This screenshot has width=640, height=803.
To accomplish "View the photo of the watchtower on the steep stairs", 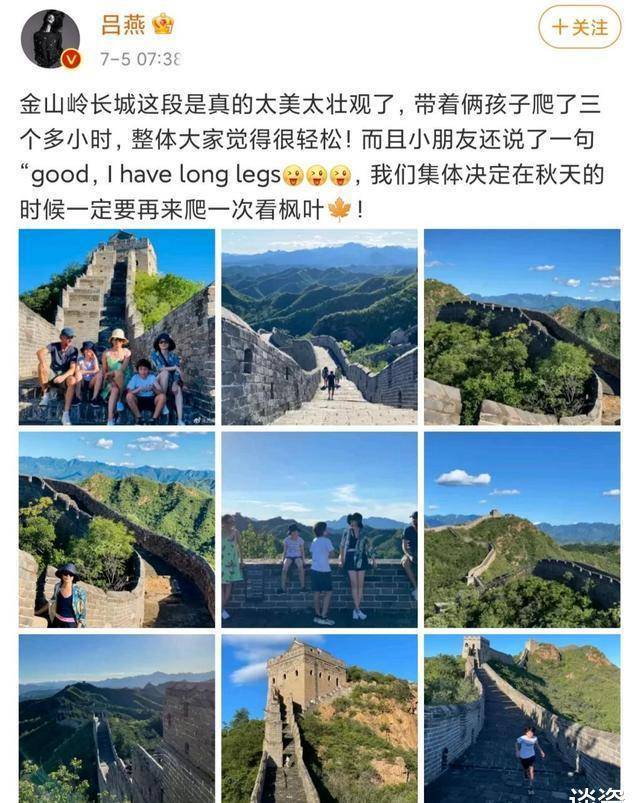I will (x=319, y=718).
